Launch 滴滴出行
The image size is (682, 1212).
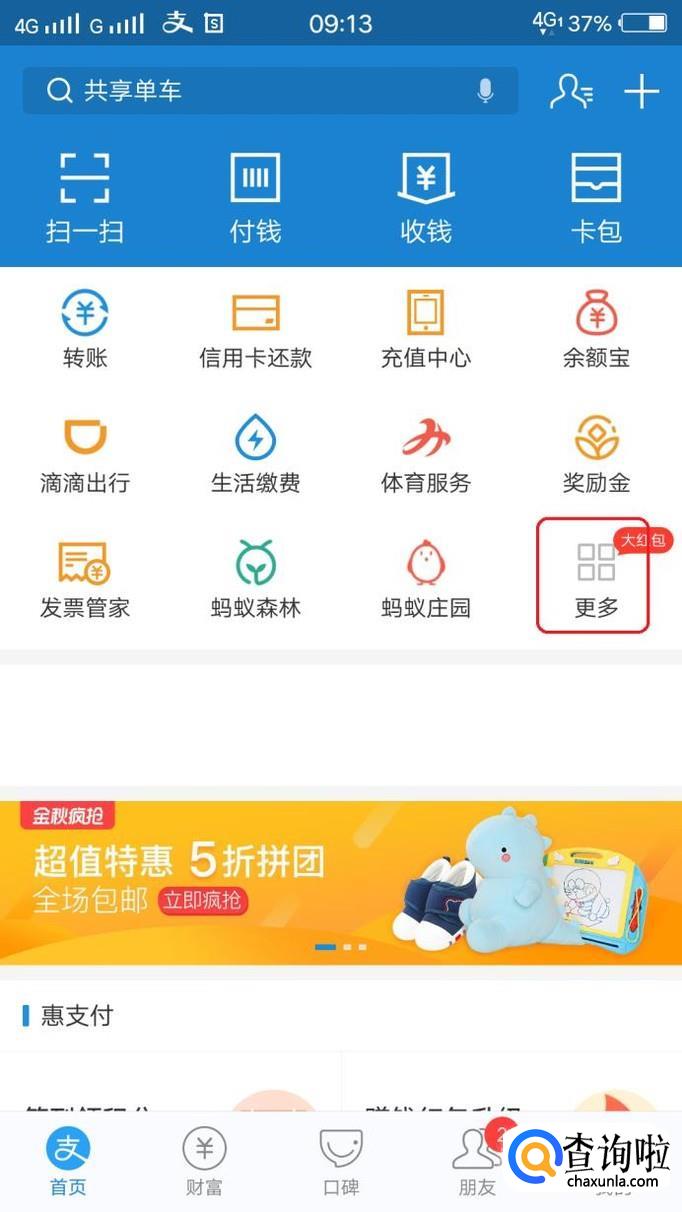(85, 454)
